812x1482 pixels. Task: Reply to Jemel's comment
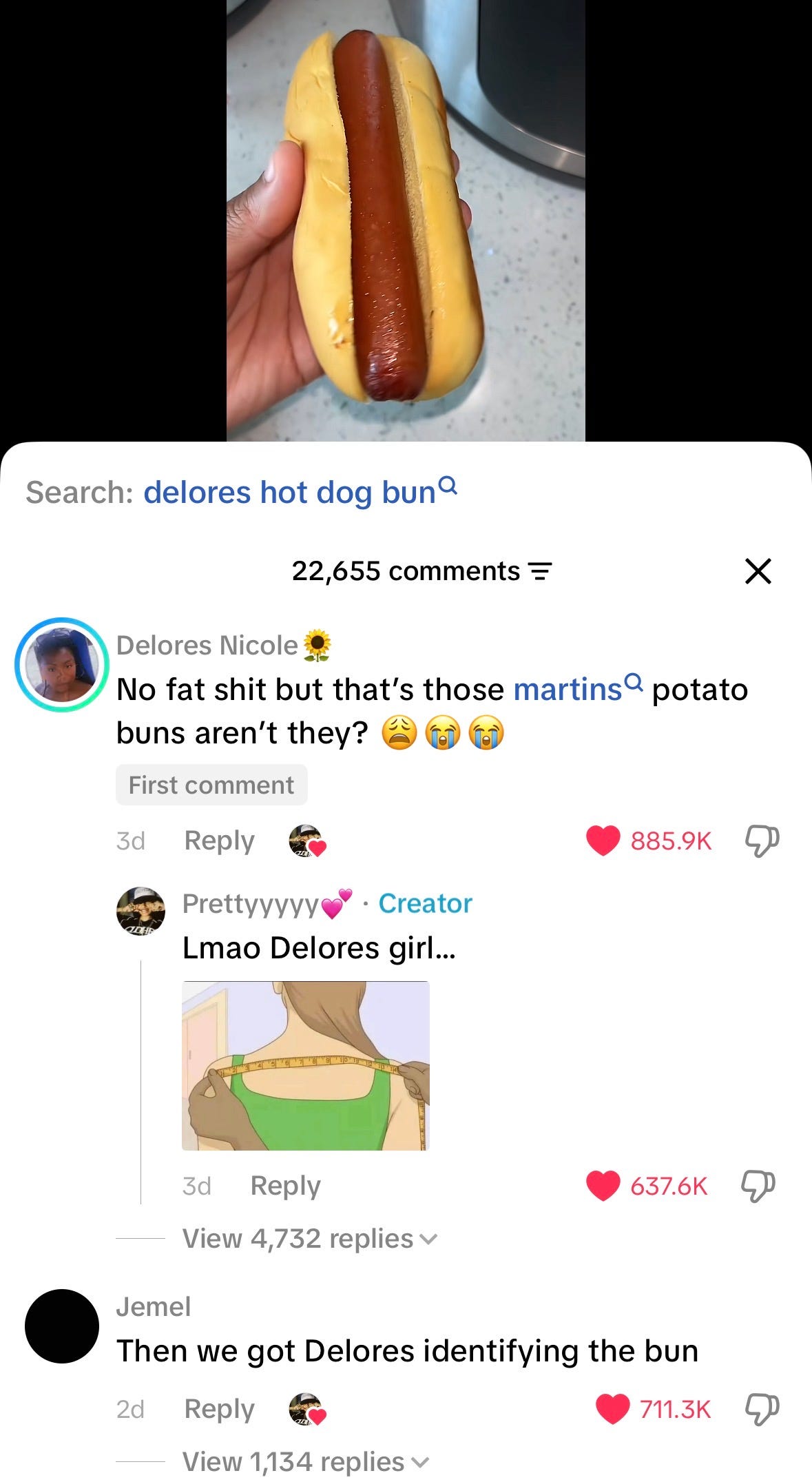click(x=219, y=1409)
